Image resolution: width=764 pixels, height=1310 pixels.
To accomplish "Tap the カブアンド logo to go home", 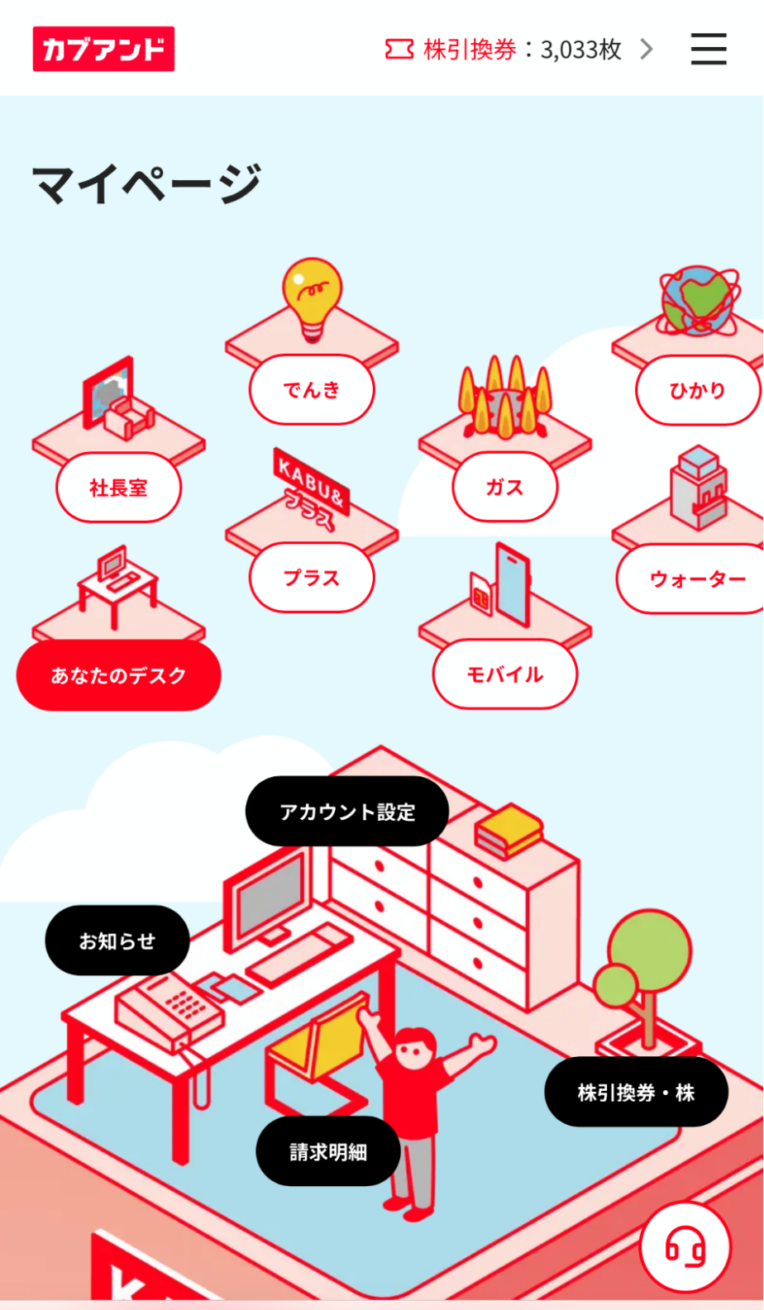I will click(104, 49).
